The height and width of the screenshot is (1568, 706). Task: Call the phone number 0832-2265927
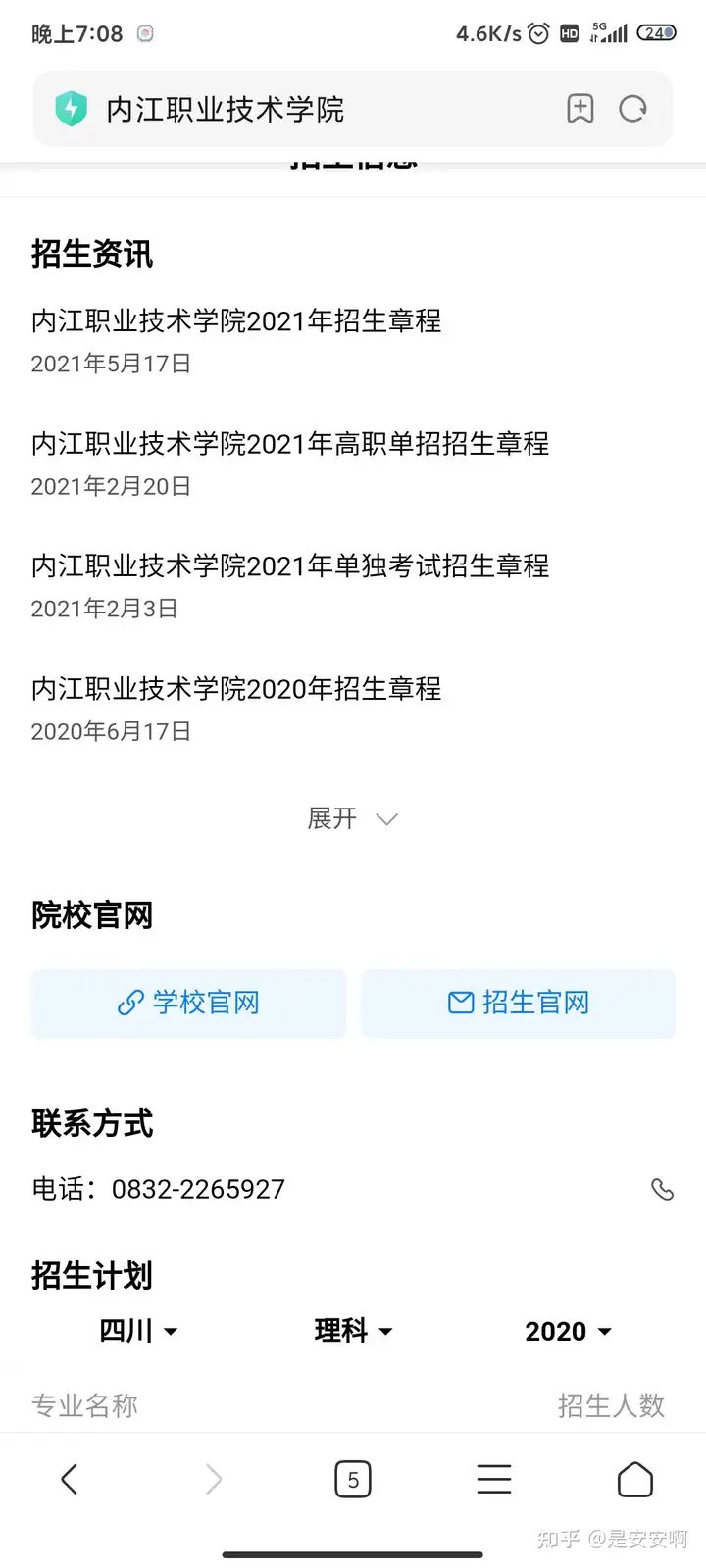[x=663, y=1189]
